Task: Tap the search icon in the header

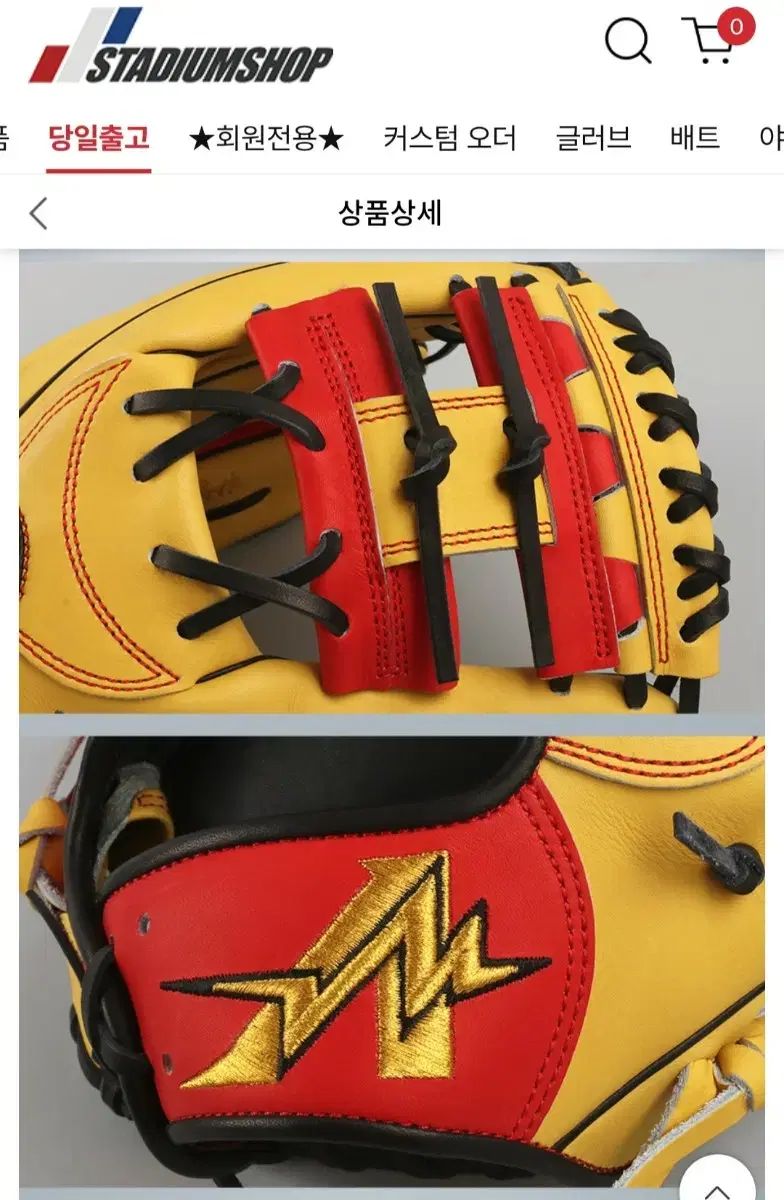Action: pyautogui.click(x=625, y=41)
